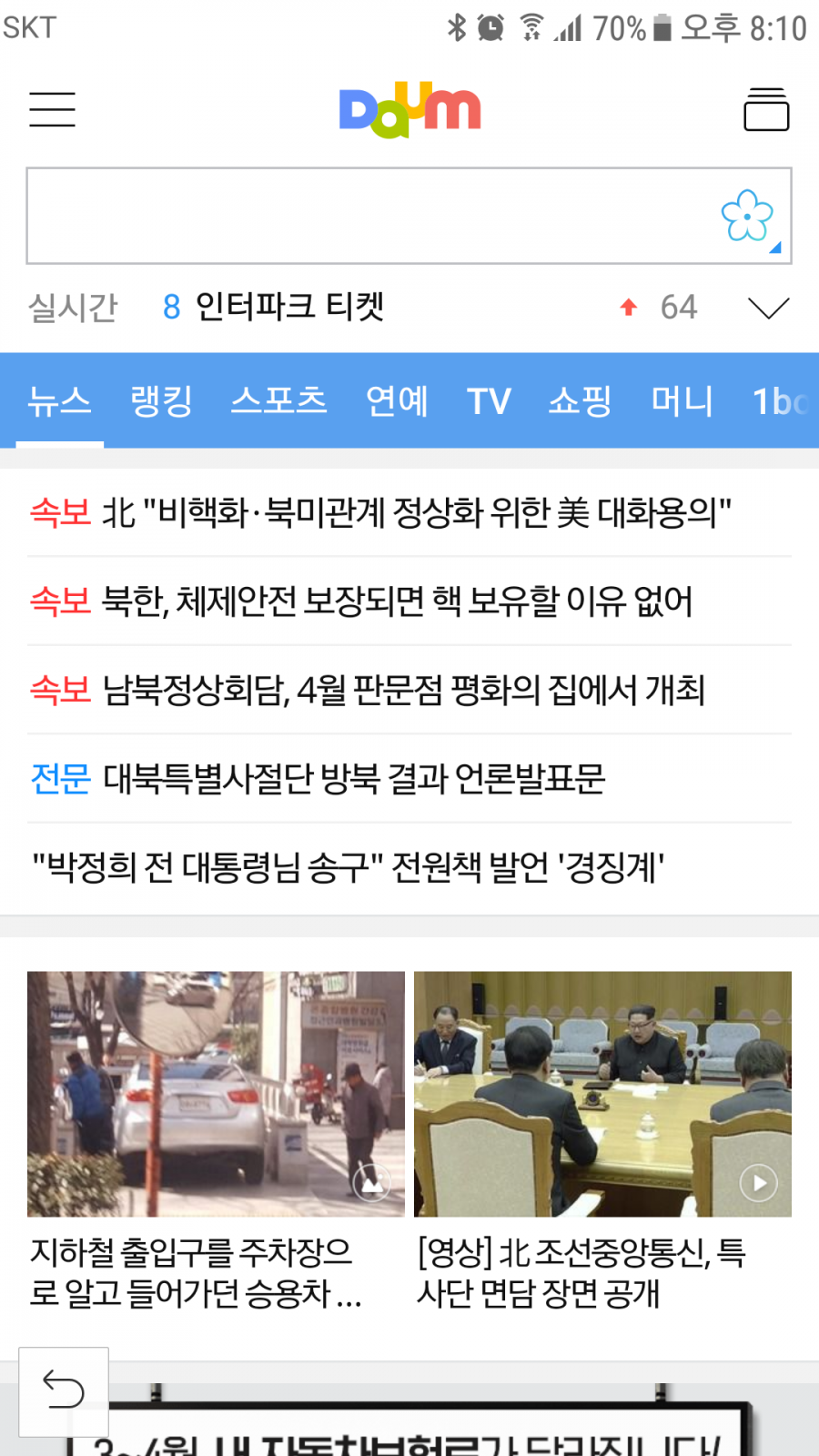Open 대북특별사절단 방북 결과 언론발표문

353,778
